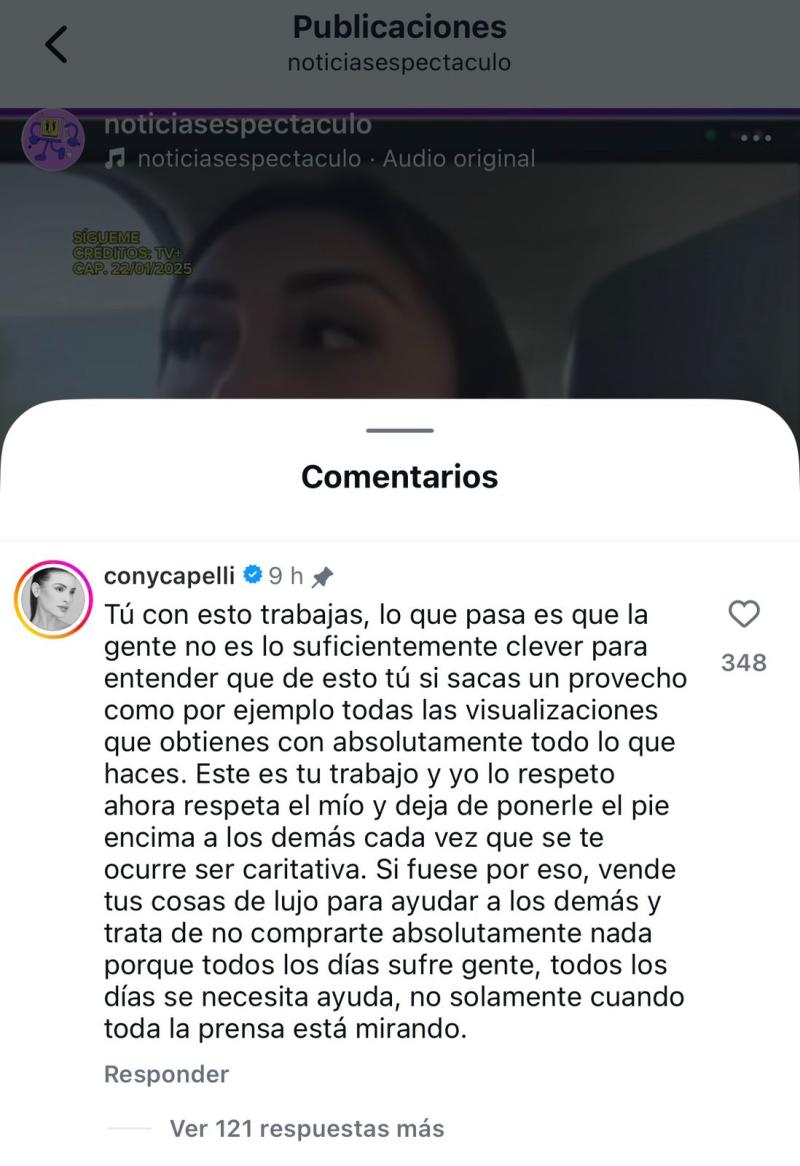Open conycapelli username link
This screenshot has height=1166, width=800.
(169, 575)
